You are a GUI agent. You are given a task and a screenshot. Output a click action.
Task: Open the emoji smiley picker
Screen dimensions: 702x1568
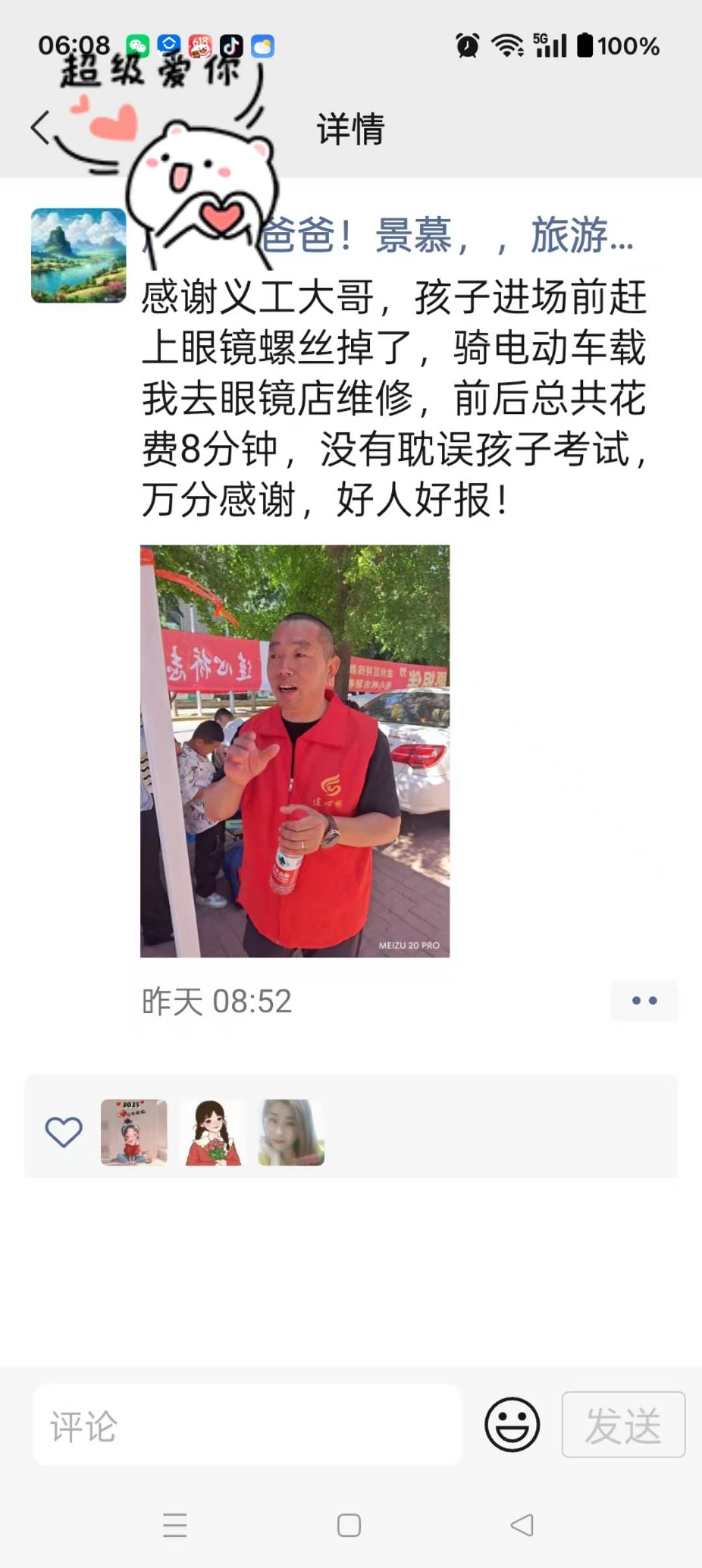tap(512, 1425)
